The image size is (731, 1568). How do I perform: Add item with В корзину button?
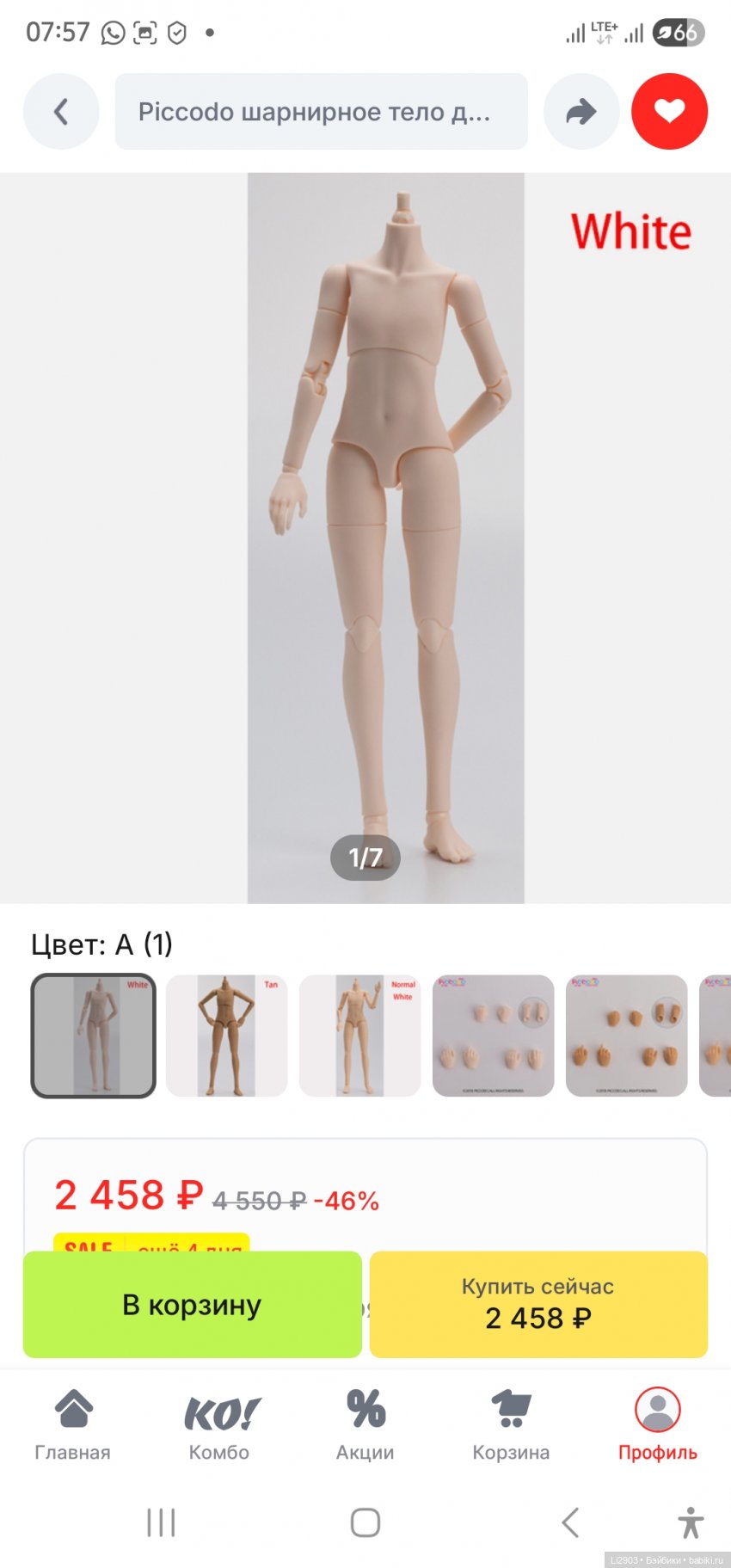[192, 1305]
